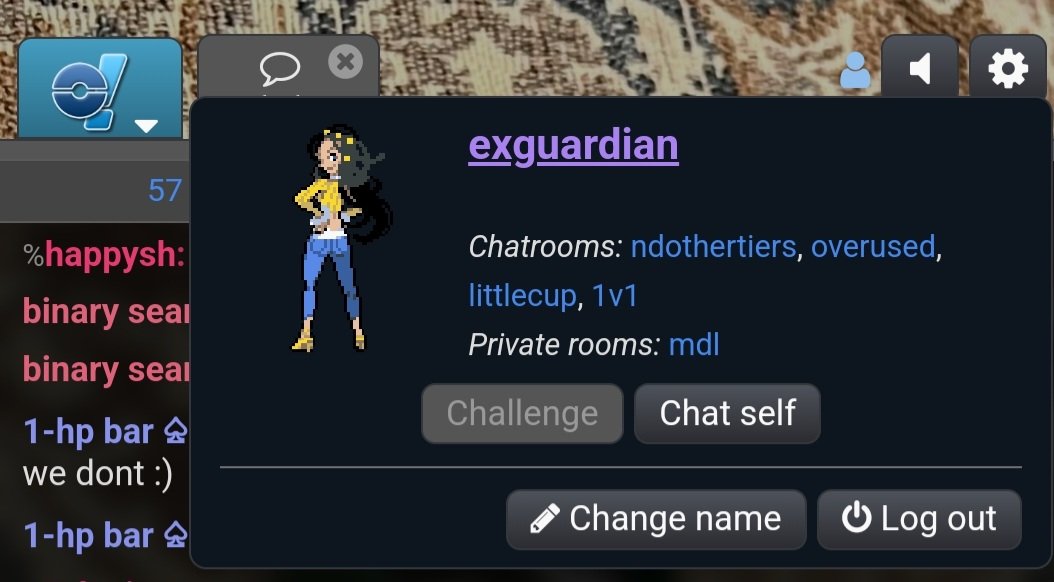Screen dimensions: 1054x582
Task: Tap the user profile icon
Action: pyautogui.click(x=855, y=70)
